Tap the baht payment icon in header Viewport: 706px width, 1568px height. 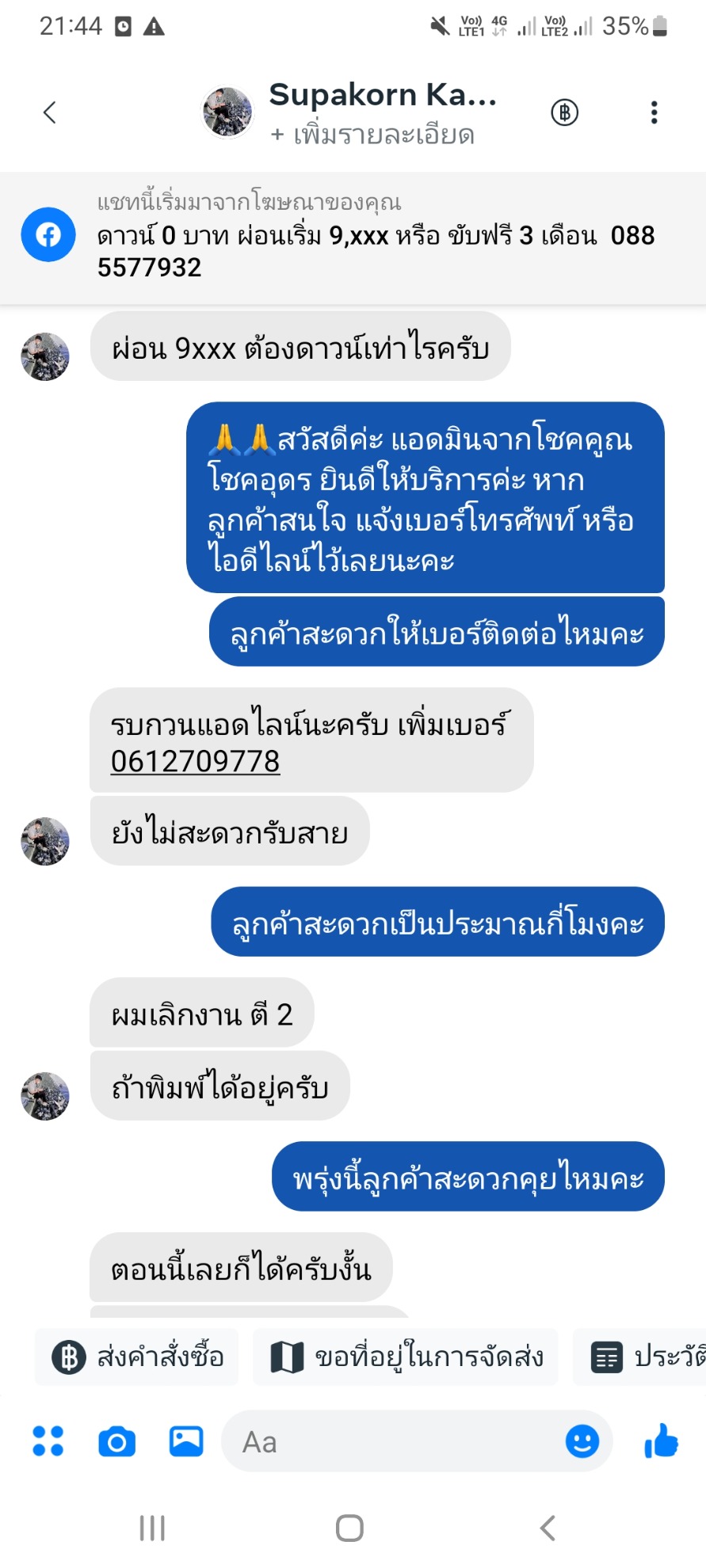coord(565,112)
